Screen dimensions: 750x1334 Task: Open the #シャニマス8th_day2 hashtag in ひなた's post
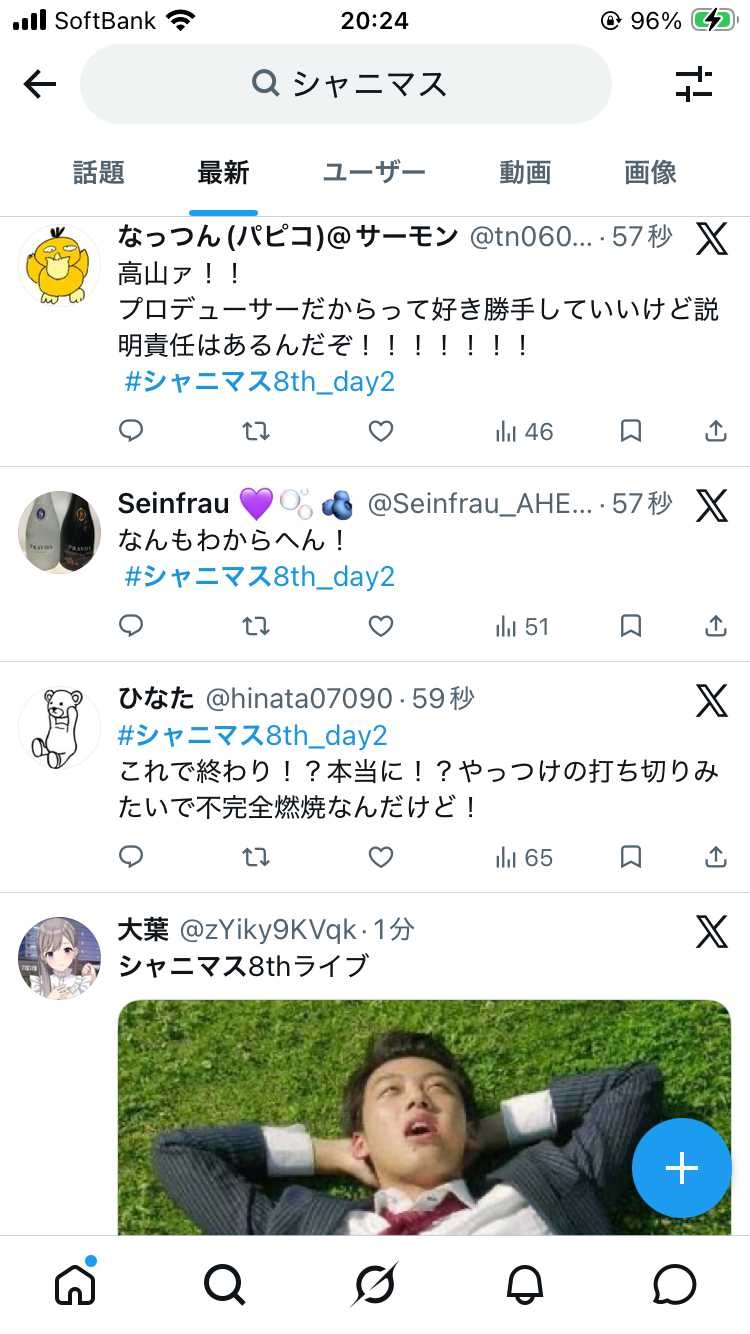point(252,736)
